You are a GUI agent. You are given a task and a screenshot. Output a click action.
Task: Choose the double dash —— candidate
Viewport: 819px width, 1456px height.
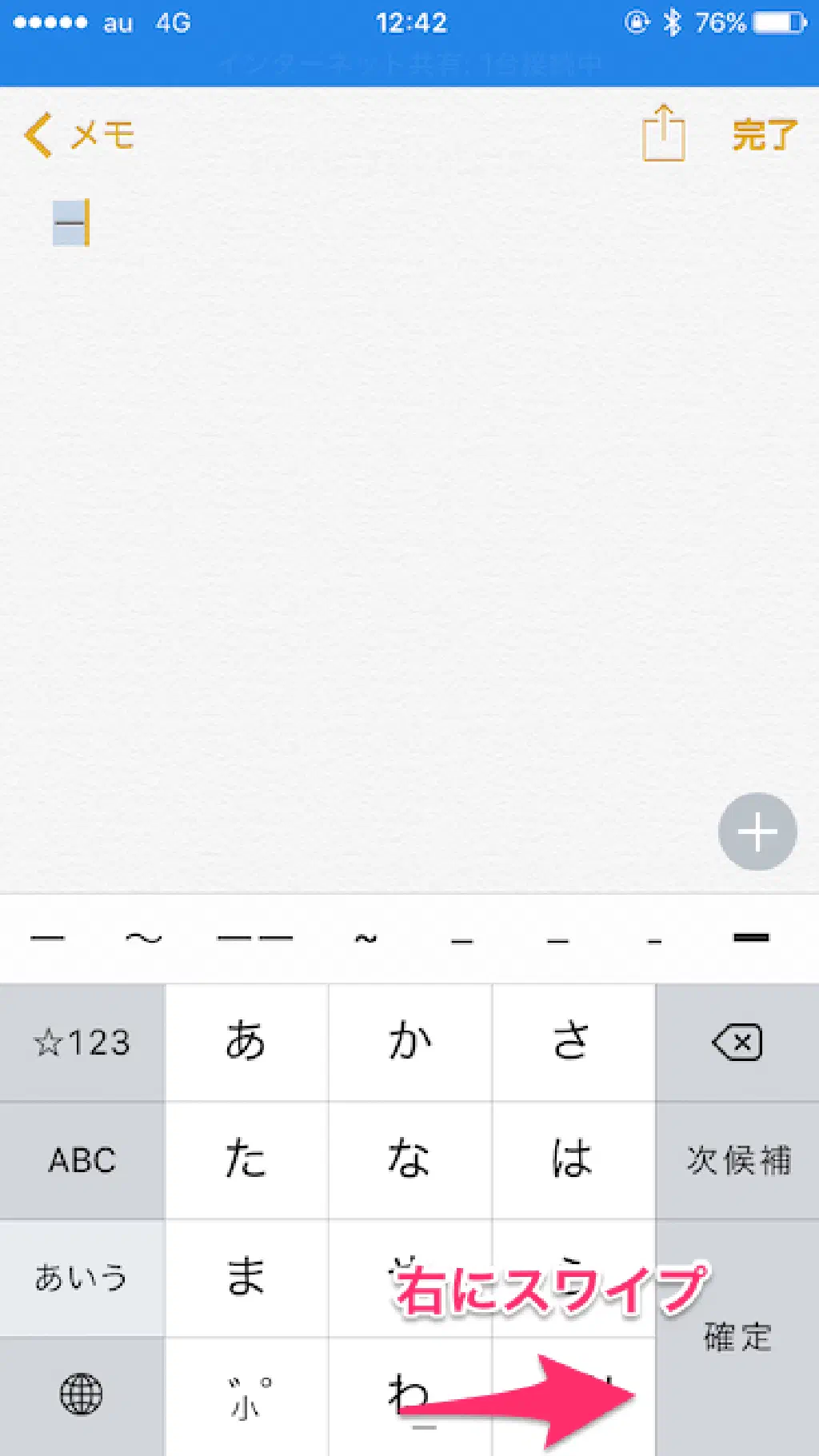tap(254, 939)
